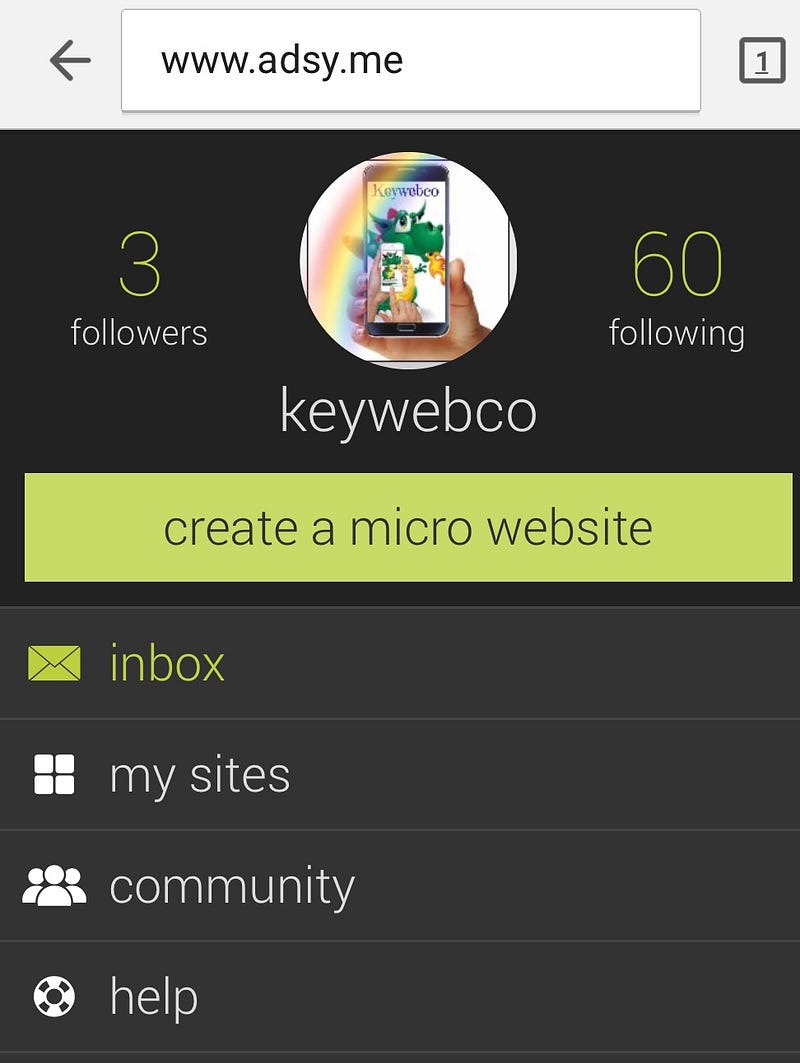View the 60 following list
This screenshot has width=800, height=1063.
677,289
